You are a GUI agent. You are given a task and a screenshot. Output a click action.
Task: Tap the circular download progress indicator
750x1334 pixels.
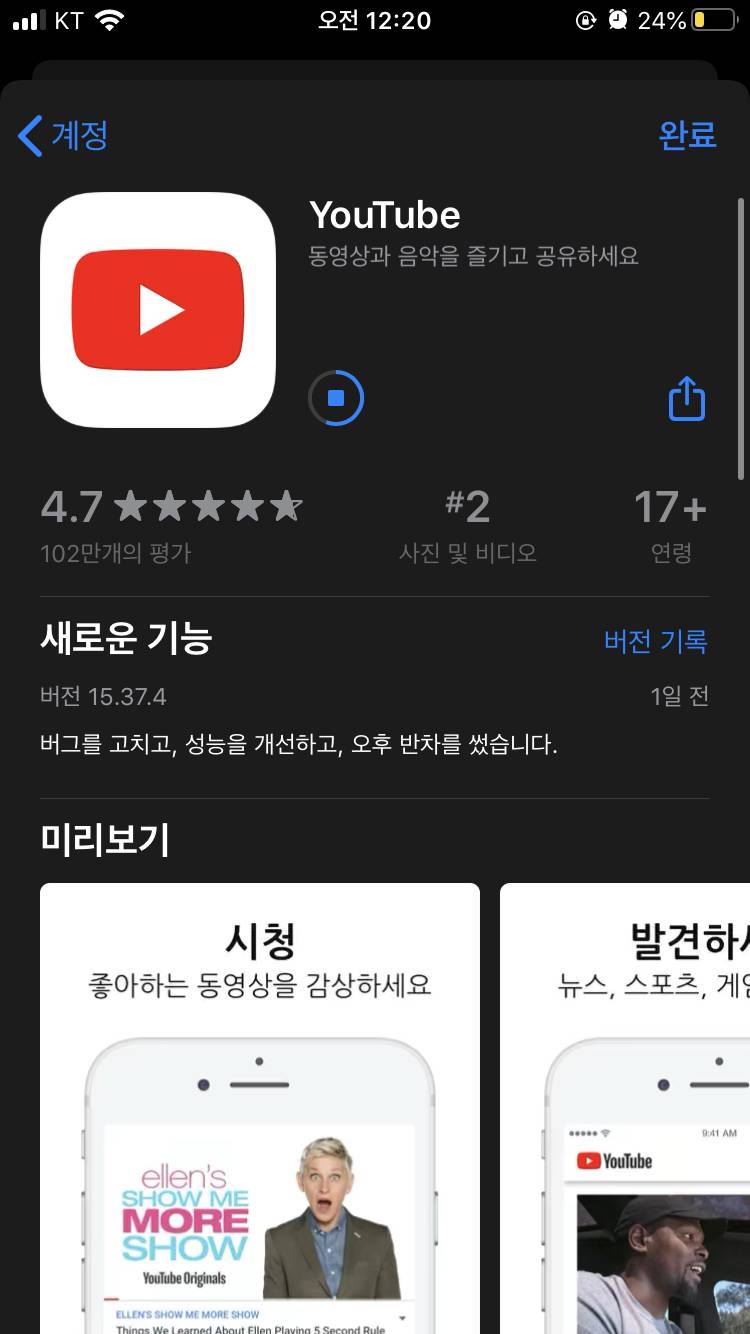coord(337,397)
